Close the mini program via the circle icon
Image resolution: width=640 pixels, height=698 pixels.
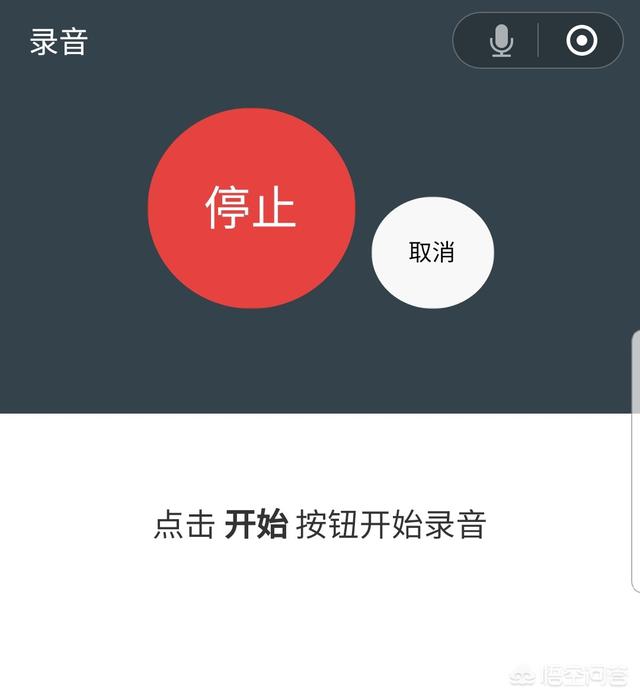pyautogui.click(x=581, y=40)
